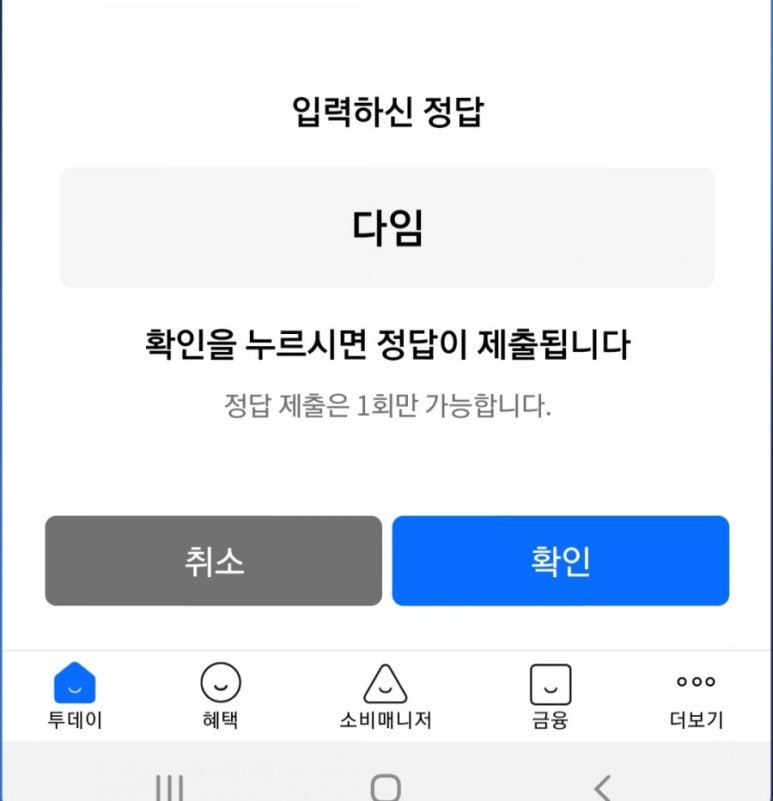Image resolution: width=773 pixels, height=801 pixels.
Task: Switch to the 투데이 tab
Action: (75, 697)
